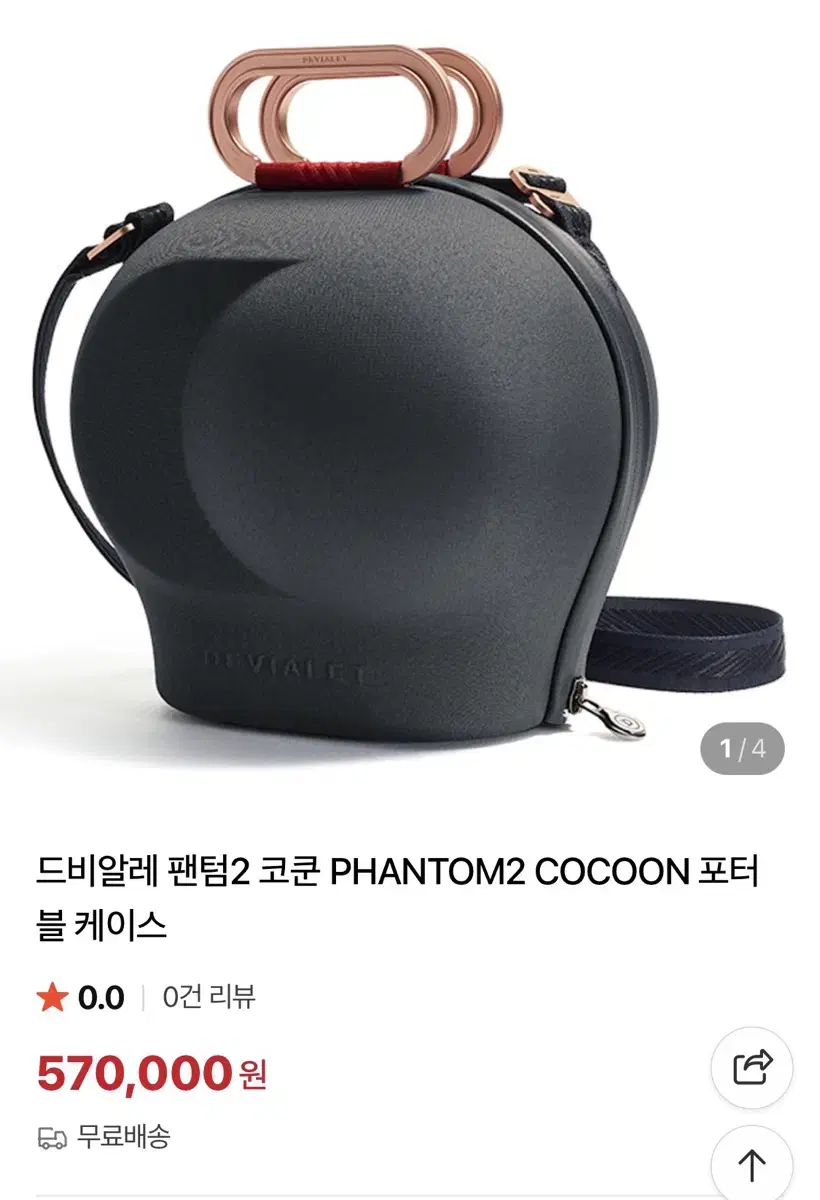
Task: Select the 0.0 rating score text
Action: (x=97, y=994)
